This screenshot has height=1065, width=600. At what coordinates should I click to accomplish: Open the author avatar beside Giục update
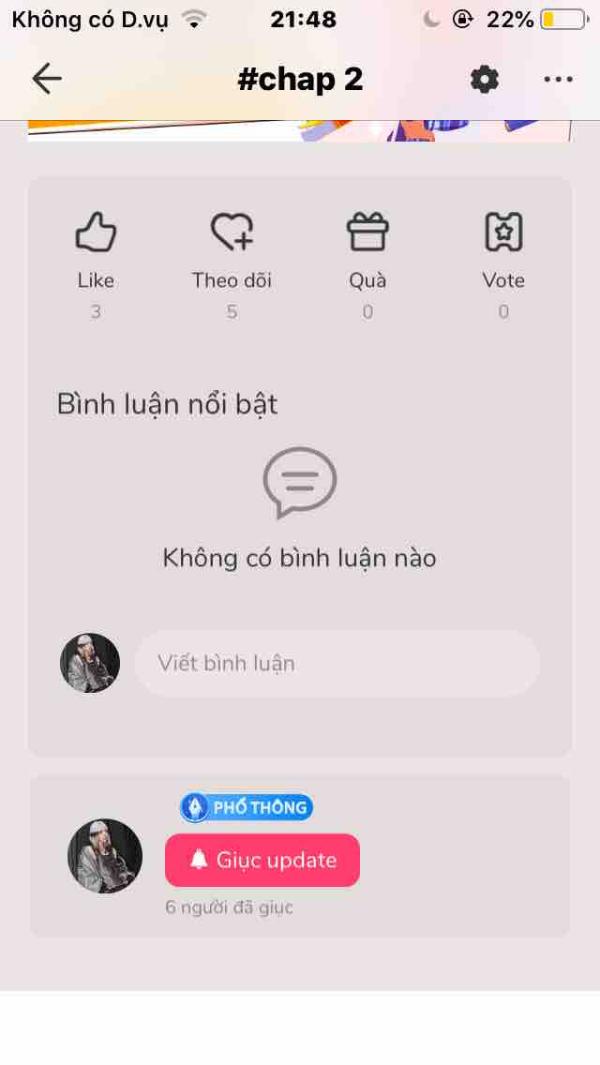pyautogui.click(x=105, y=856)
